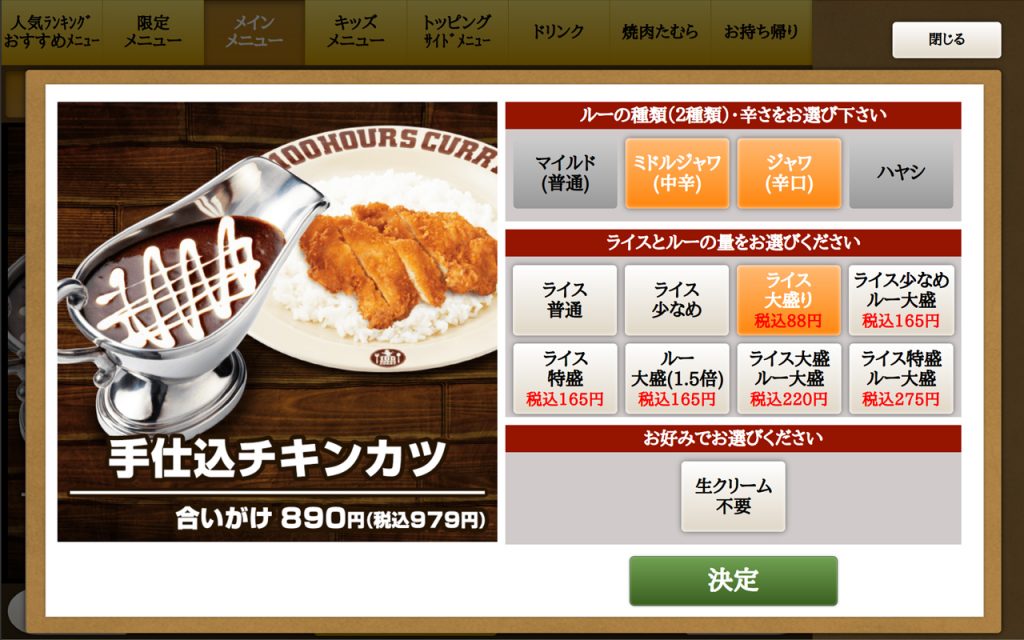Go to トッピングサイドメニュー tab
The width and height of the screenshot is (1024, 640).
click(x=456, y=32)
